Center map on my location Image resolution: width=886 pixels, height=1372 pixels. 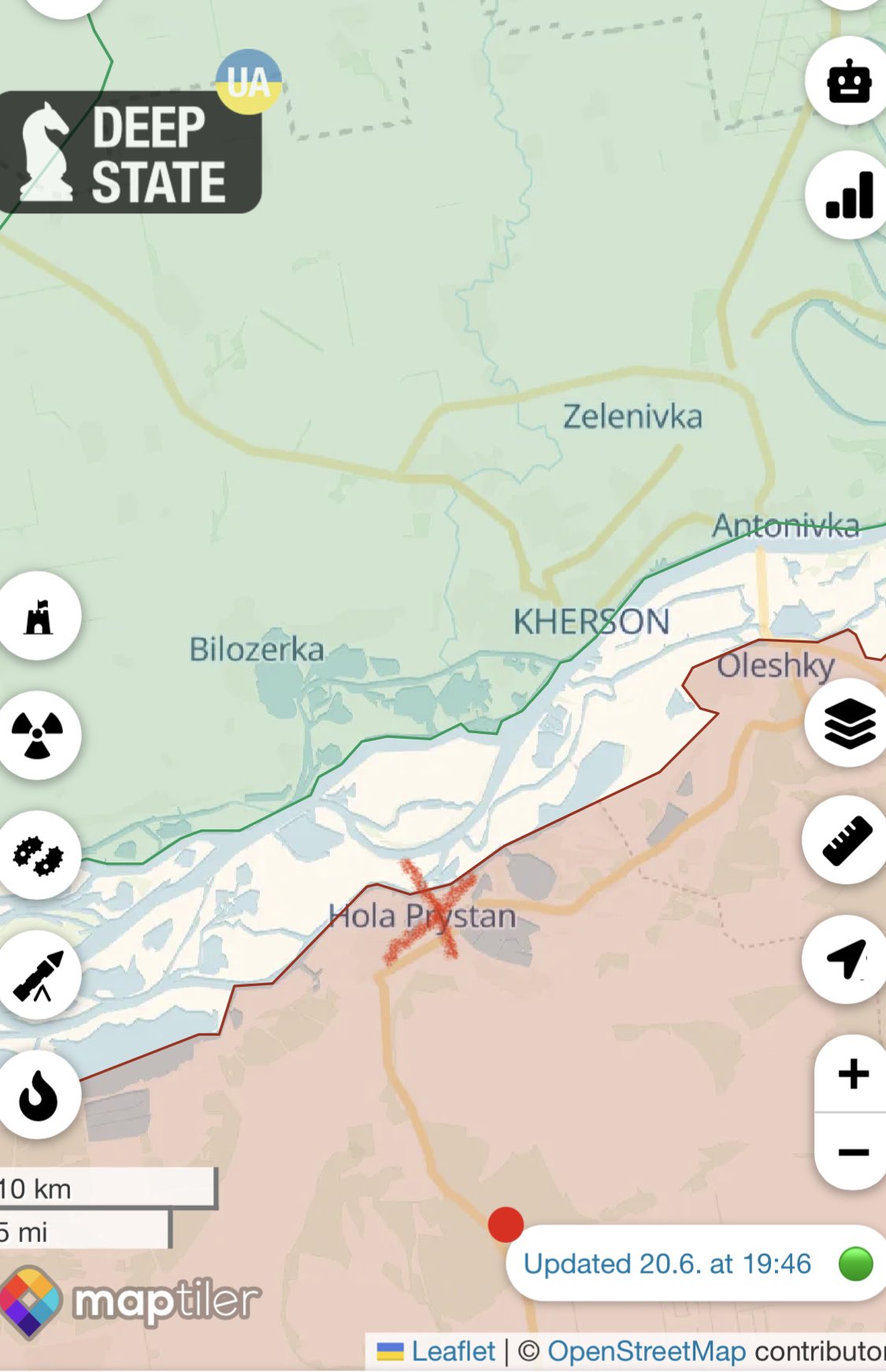pos(847,959)
